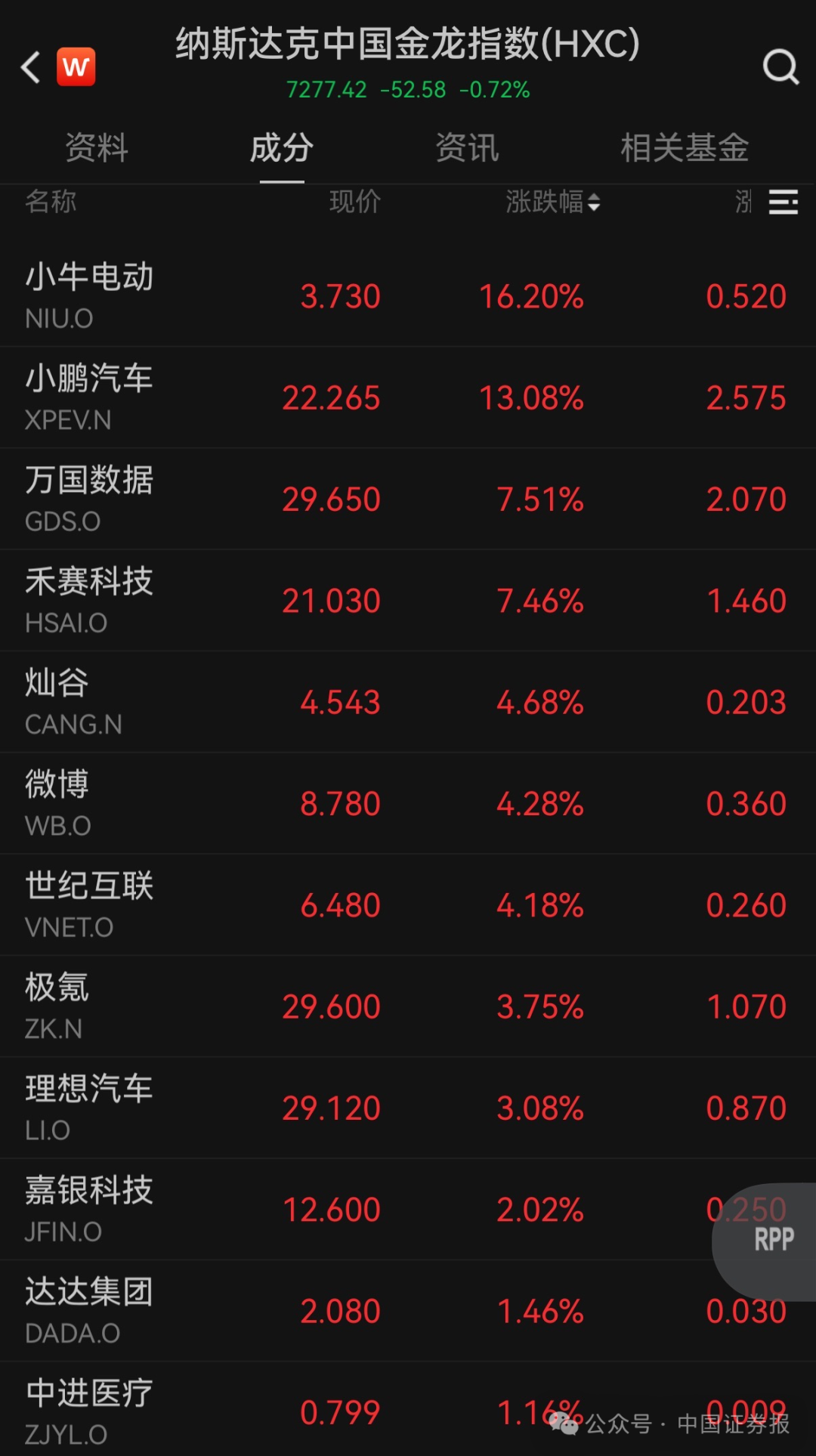
Task: Tap the red W logo button
Action: click(x=76, y=67)
